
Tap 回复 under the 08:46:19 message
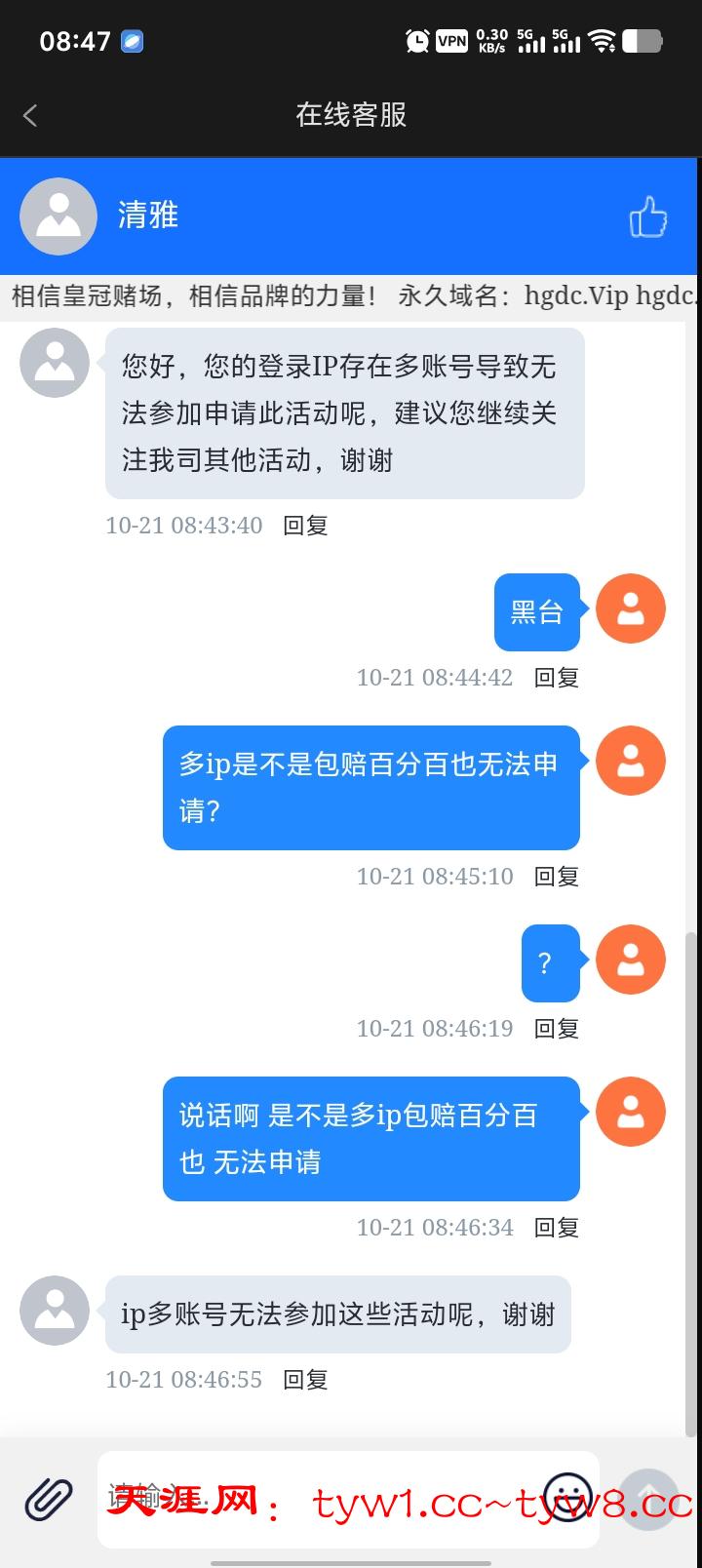pos(556,1029)
